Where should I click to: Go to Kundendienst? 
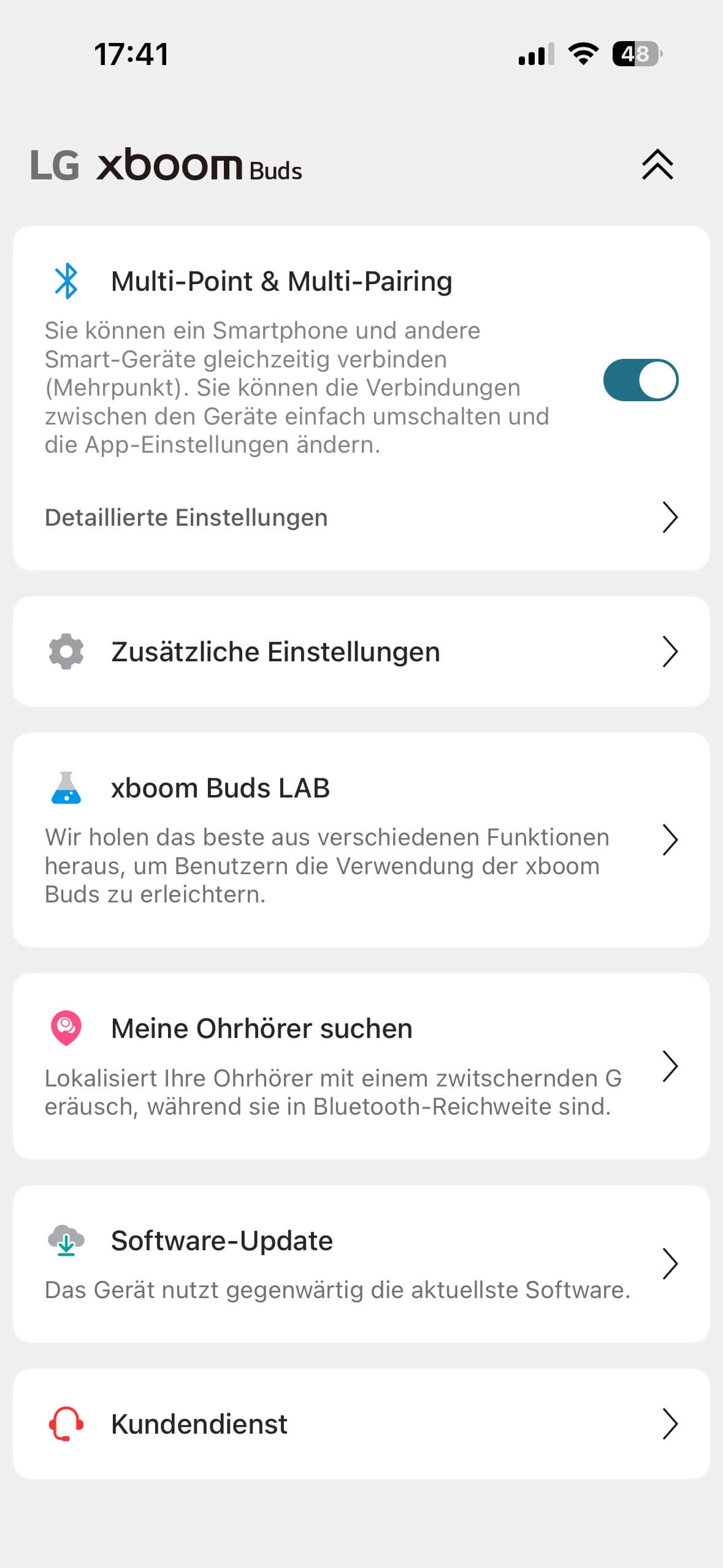(361, 1424)
